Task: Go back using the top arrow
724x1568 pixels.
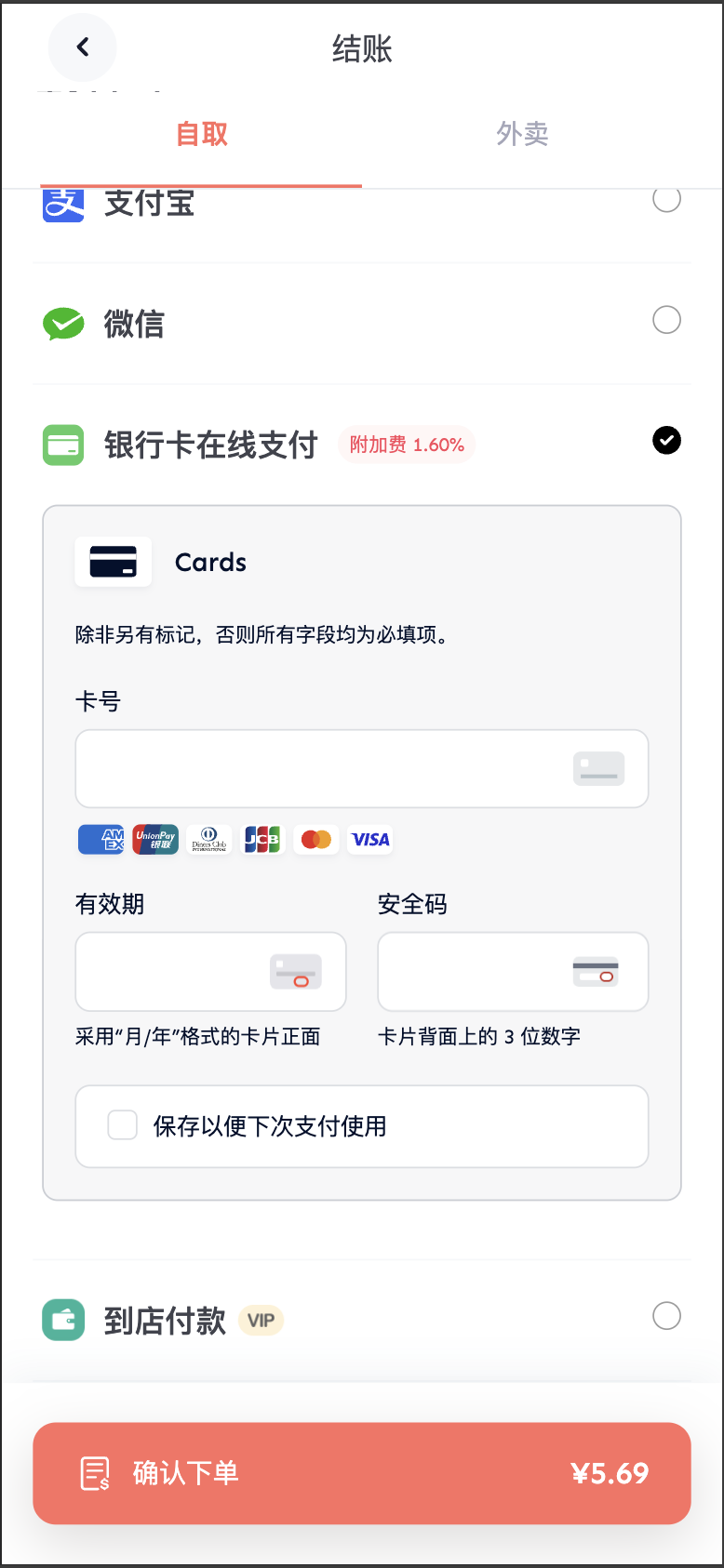Action: click(83, 47)
